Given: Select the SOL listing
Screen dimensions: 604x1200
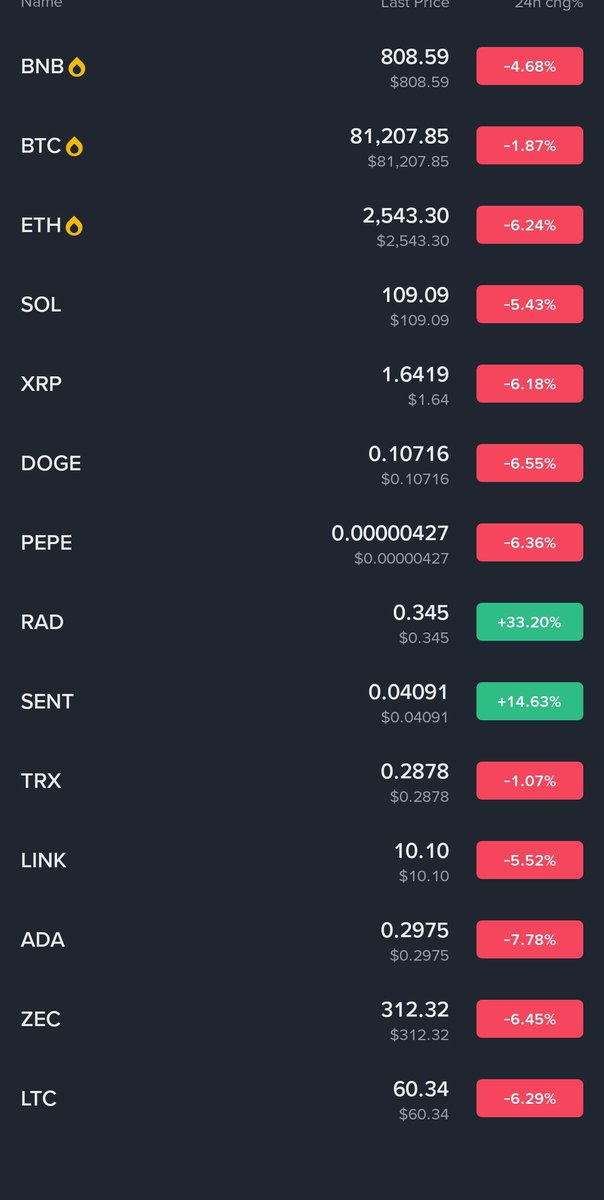Looking at the screenshot, I should pos(41,305).
